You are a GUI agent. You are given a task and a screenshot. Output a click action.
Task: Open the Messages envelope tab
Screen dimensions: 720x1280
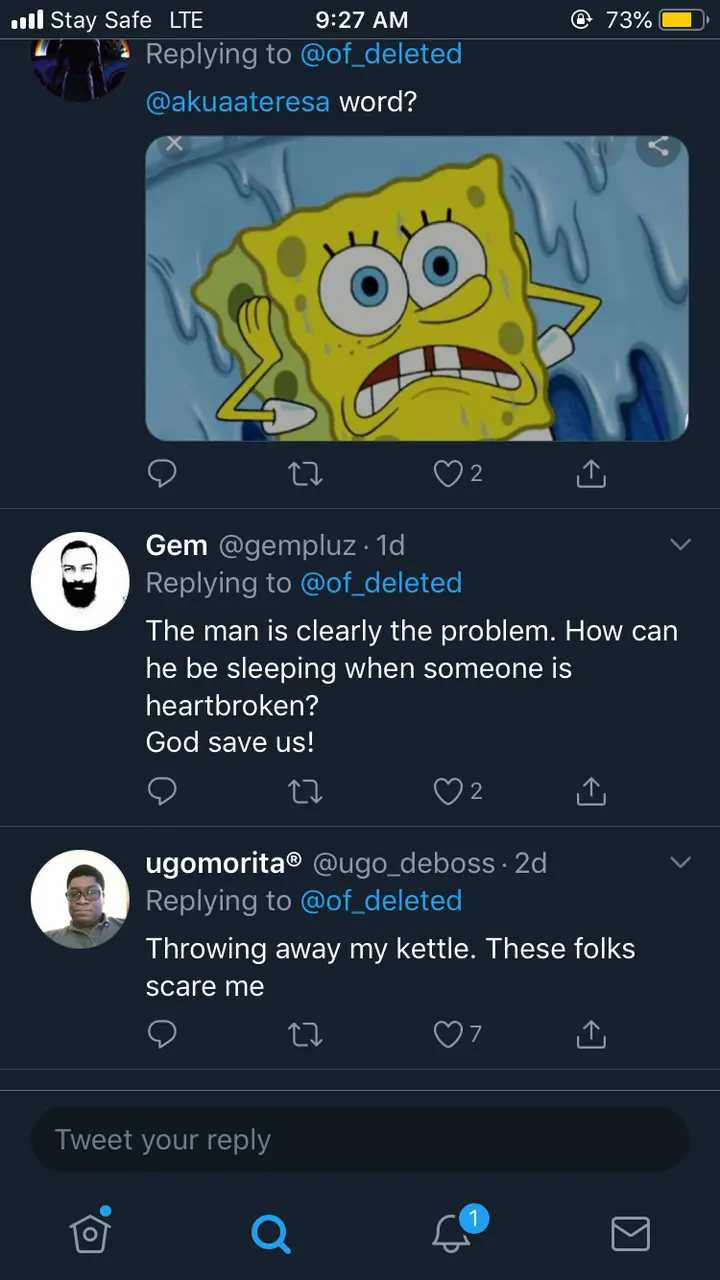(630, 1234)
